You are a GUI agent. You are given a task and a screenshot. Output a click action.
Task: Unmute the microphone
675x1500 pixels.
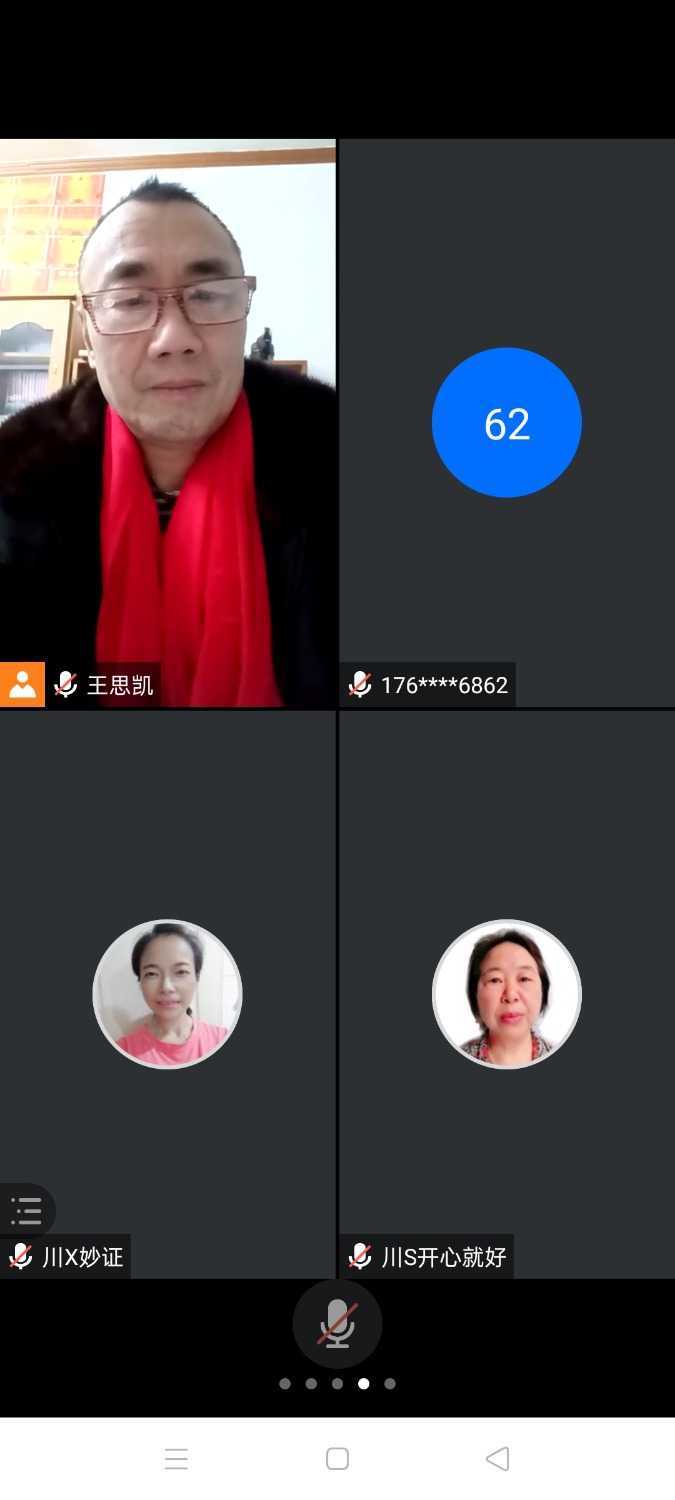pyautogui.click(x=337, y=1324)
